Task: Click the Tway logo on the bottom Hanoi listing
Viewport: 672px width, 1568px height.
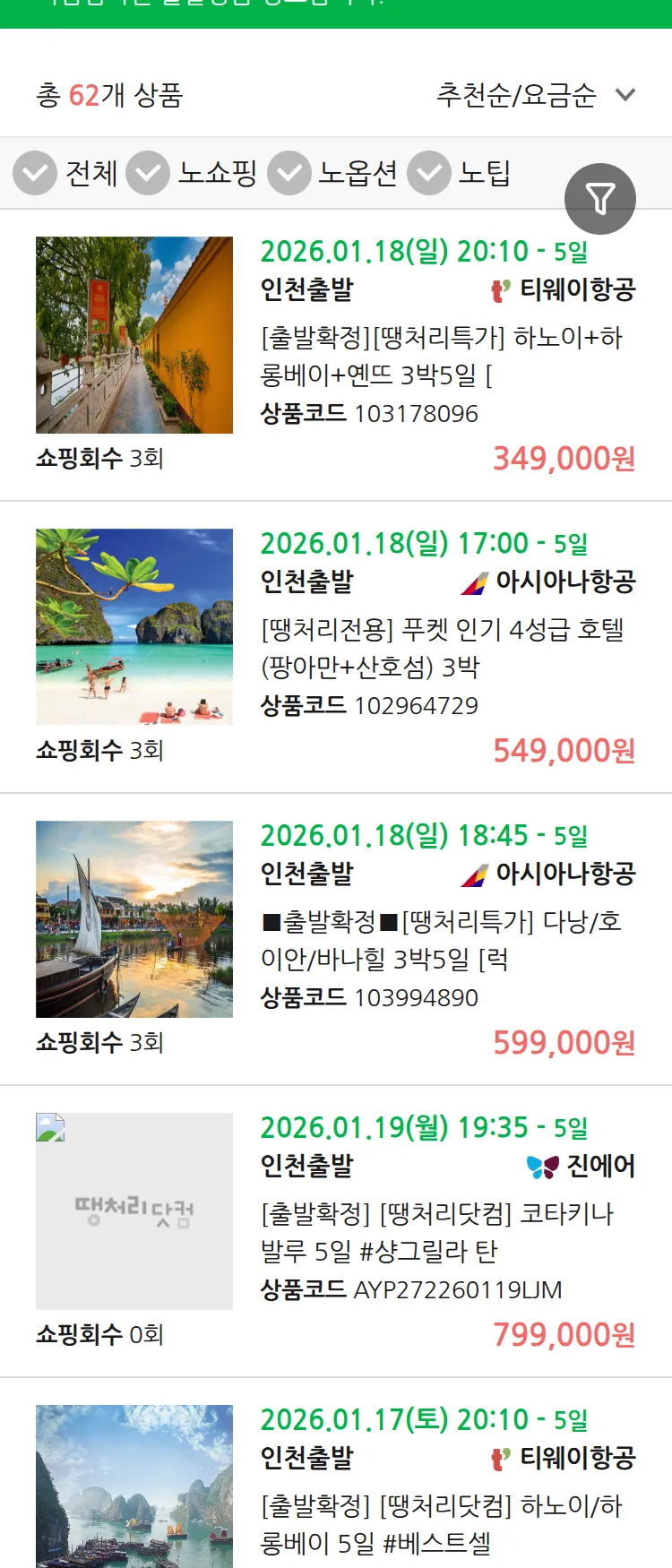Action: point(500,1459)
